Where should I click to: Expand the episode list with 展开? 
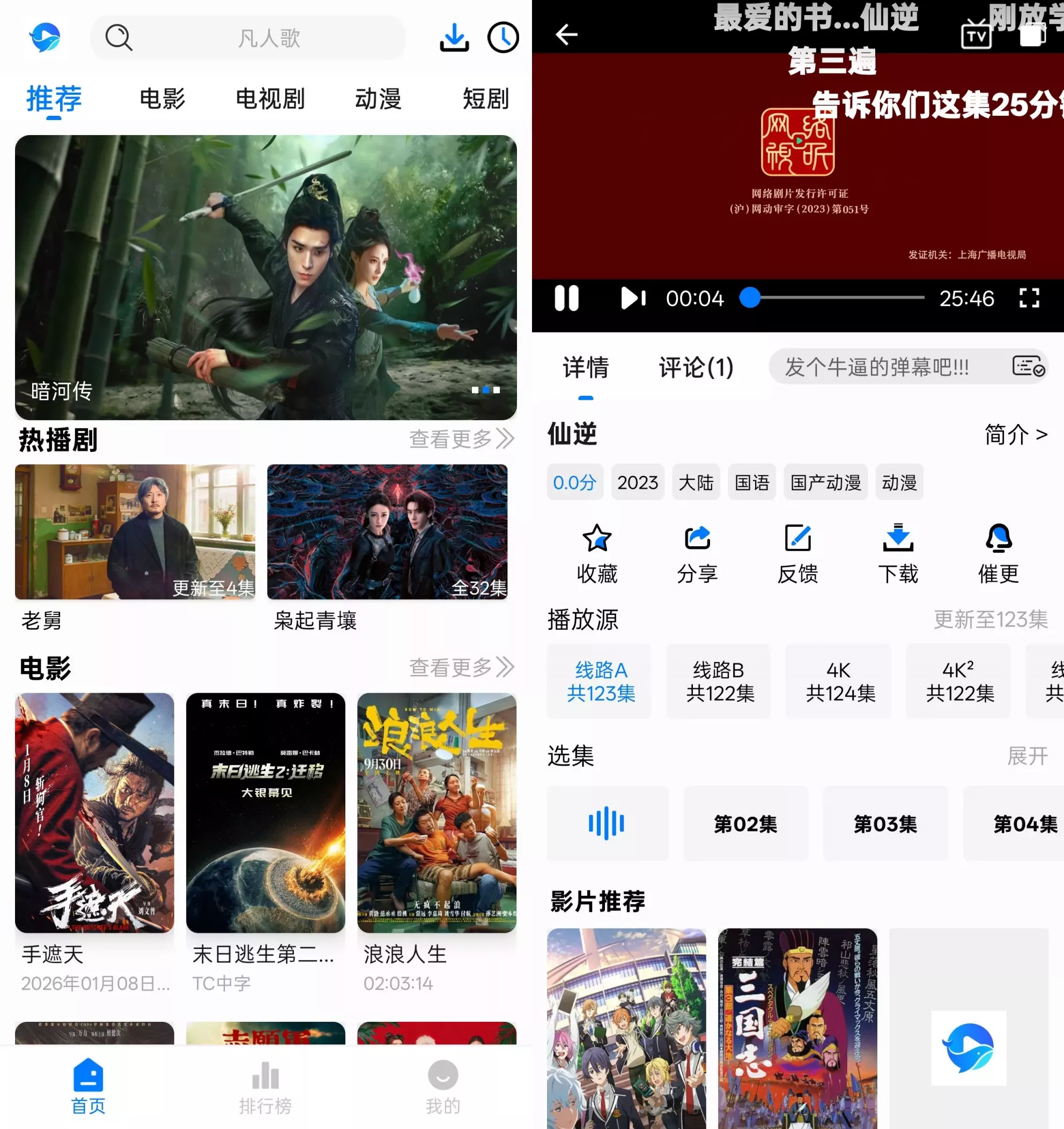point(1028,756)
